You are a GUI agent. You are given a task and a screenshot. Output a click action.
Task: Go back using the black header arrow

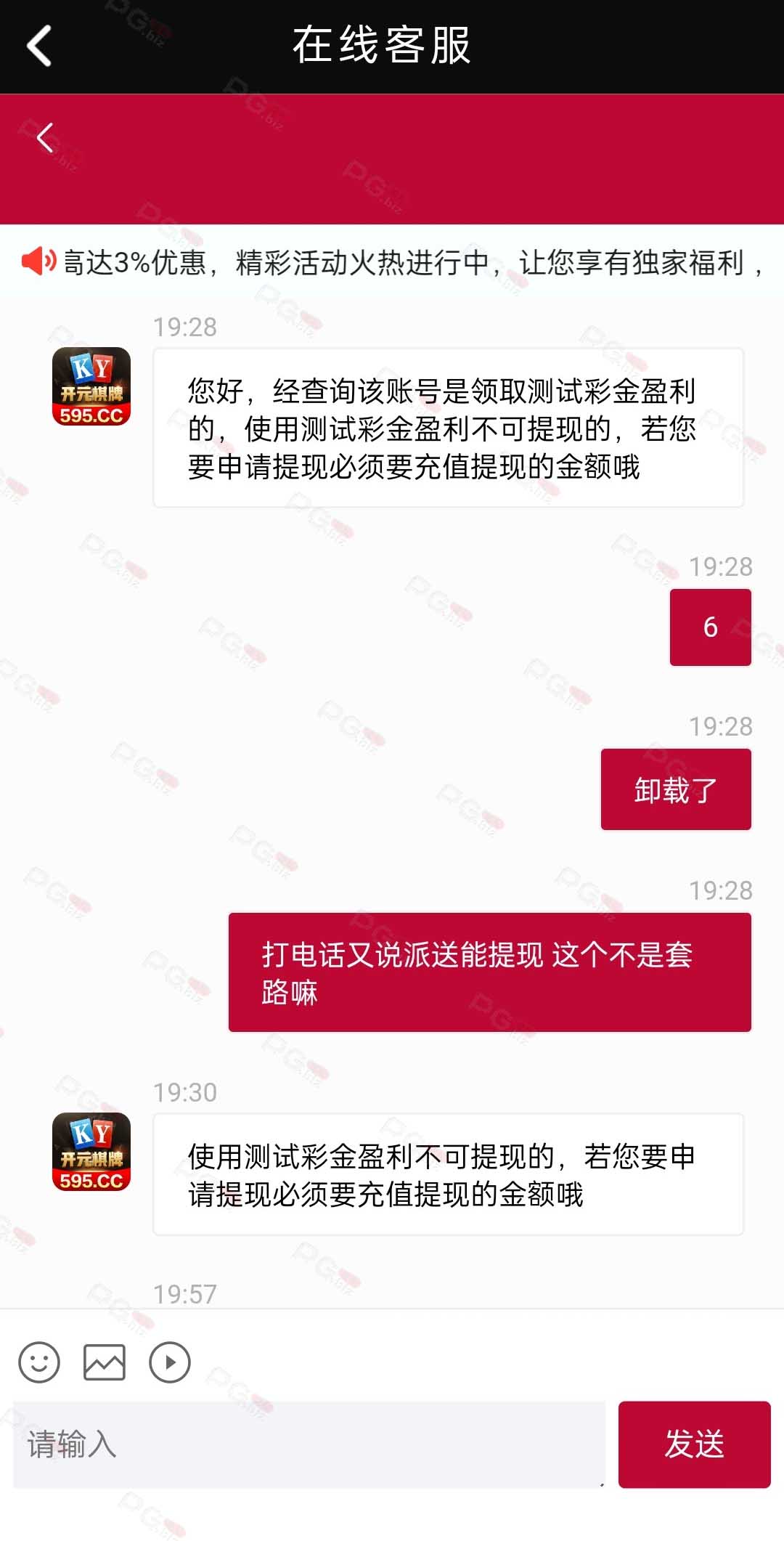click(x=39, y=46)
